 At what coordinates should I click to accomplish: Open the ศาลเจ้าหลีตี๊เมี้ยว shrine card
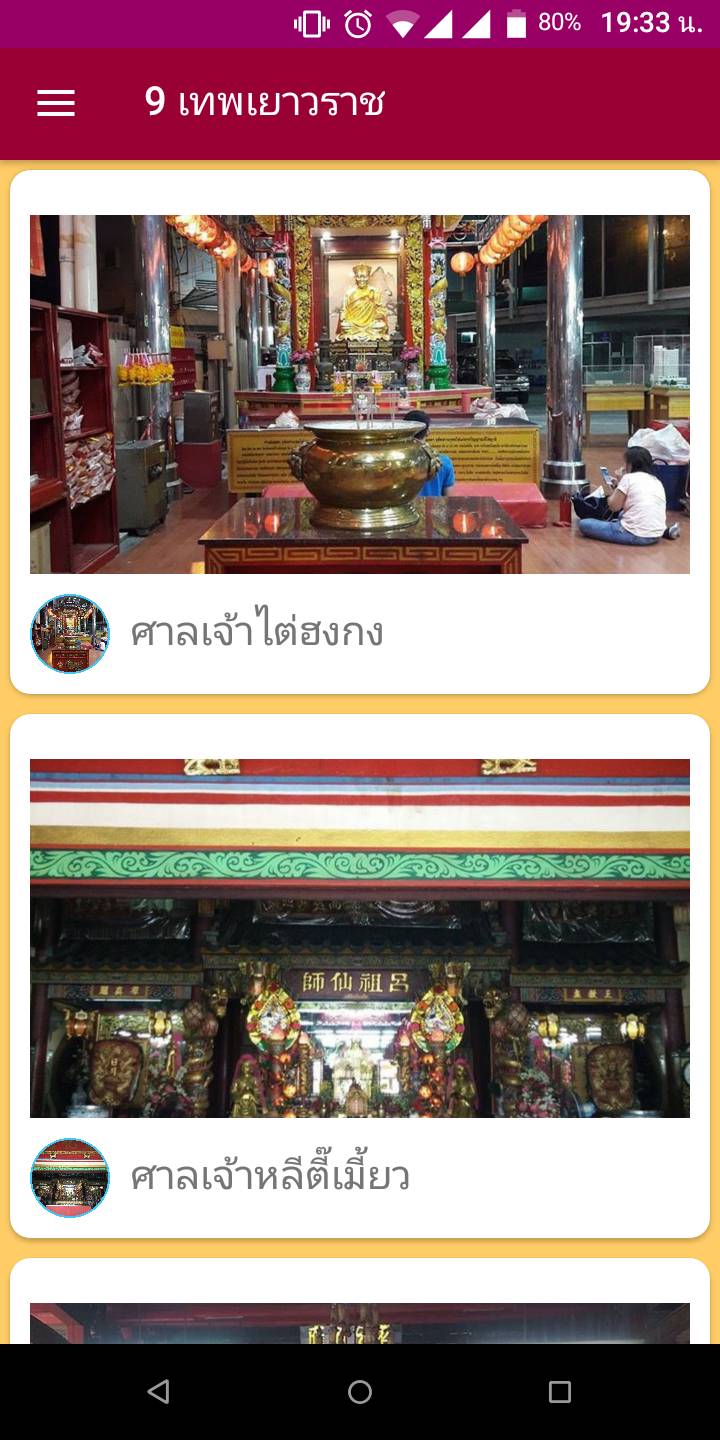point(360,976)
